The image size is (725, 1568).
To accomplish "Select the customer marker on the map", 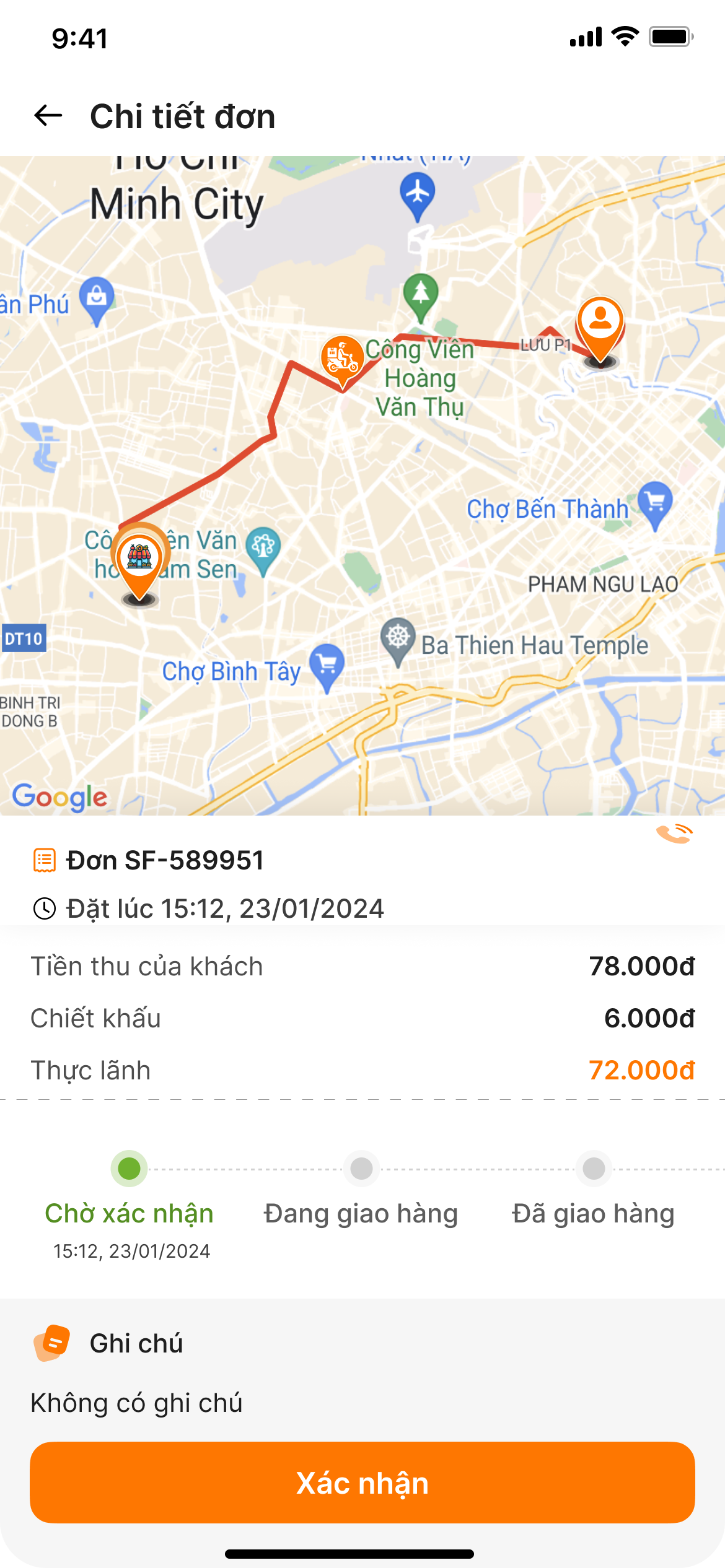I will pyautogui.click(x=600, y=325).
